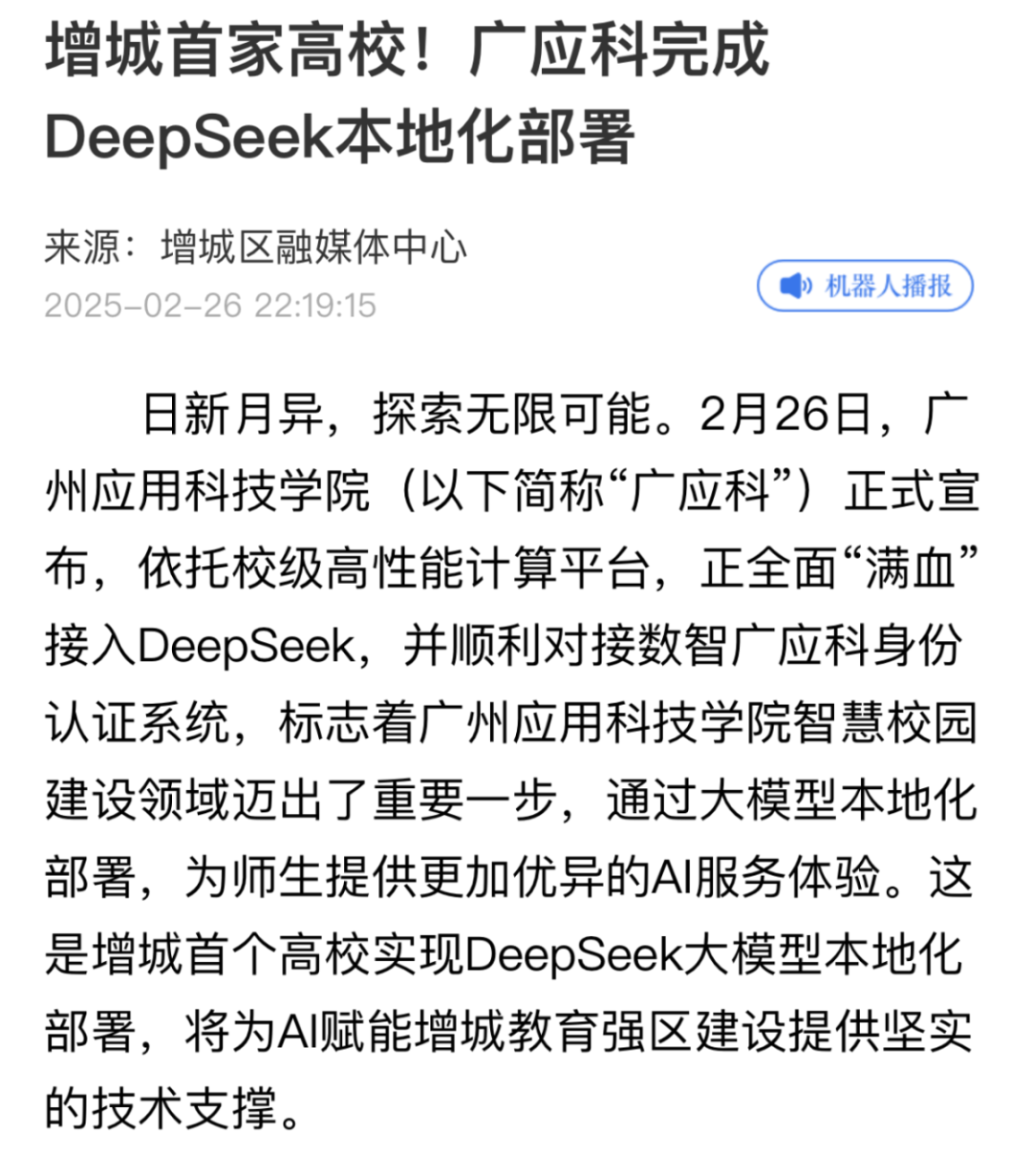Play the article with 机器人播报

865,286
